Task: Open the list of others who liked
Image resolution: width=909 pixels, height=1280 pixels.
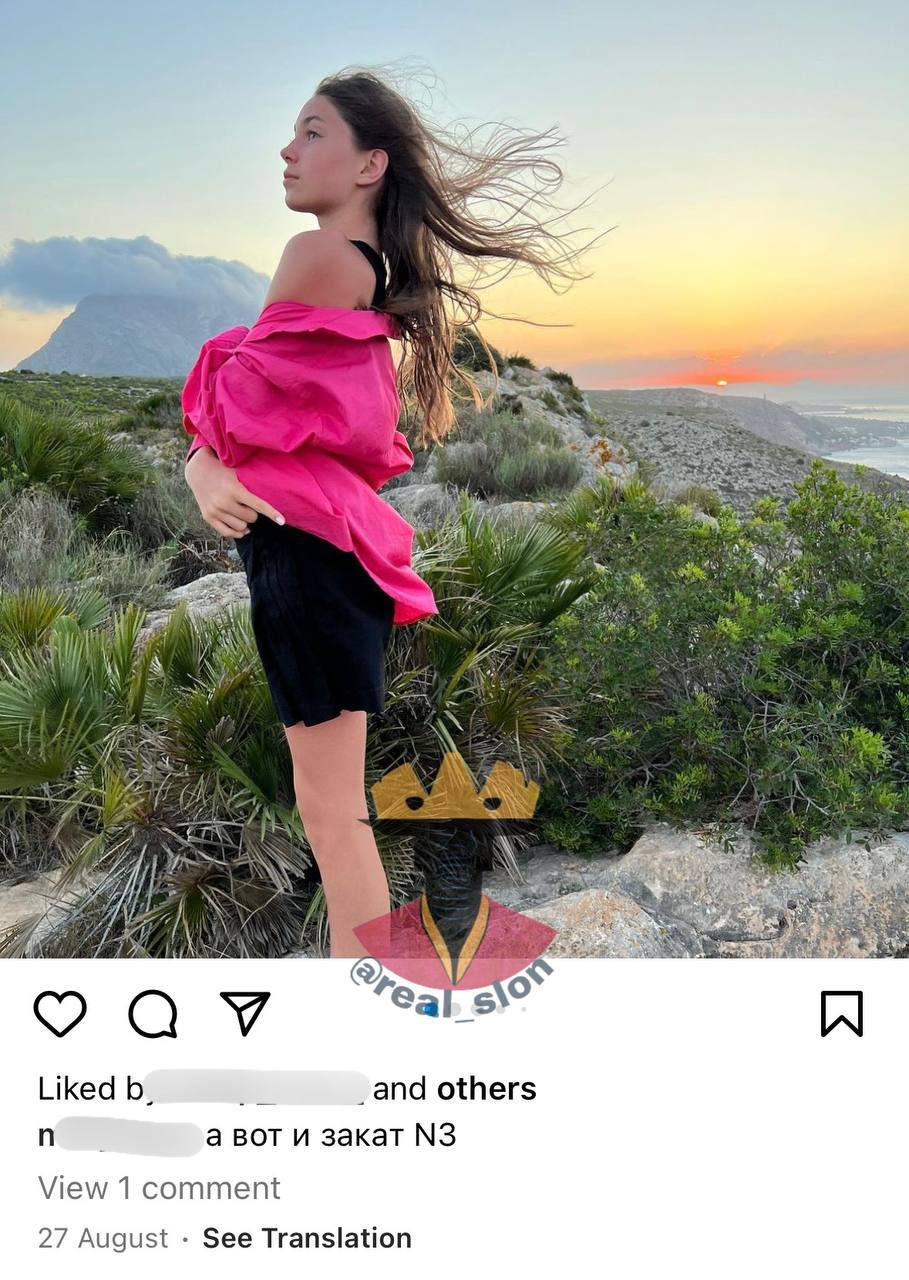Action: click(x=486, y=1088)
